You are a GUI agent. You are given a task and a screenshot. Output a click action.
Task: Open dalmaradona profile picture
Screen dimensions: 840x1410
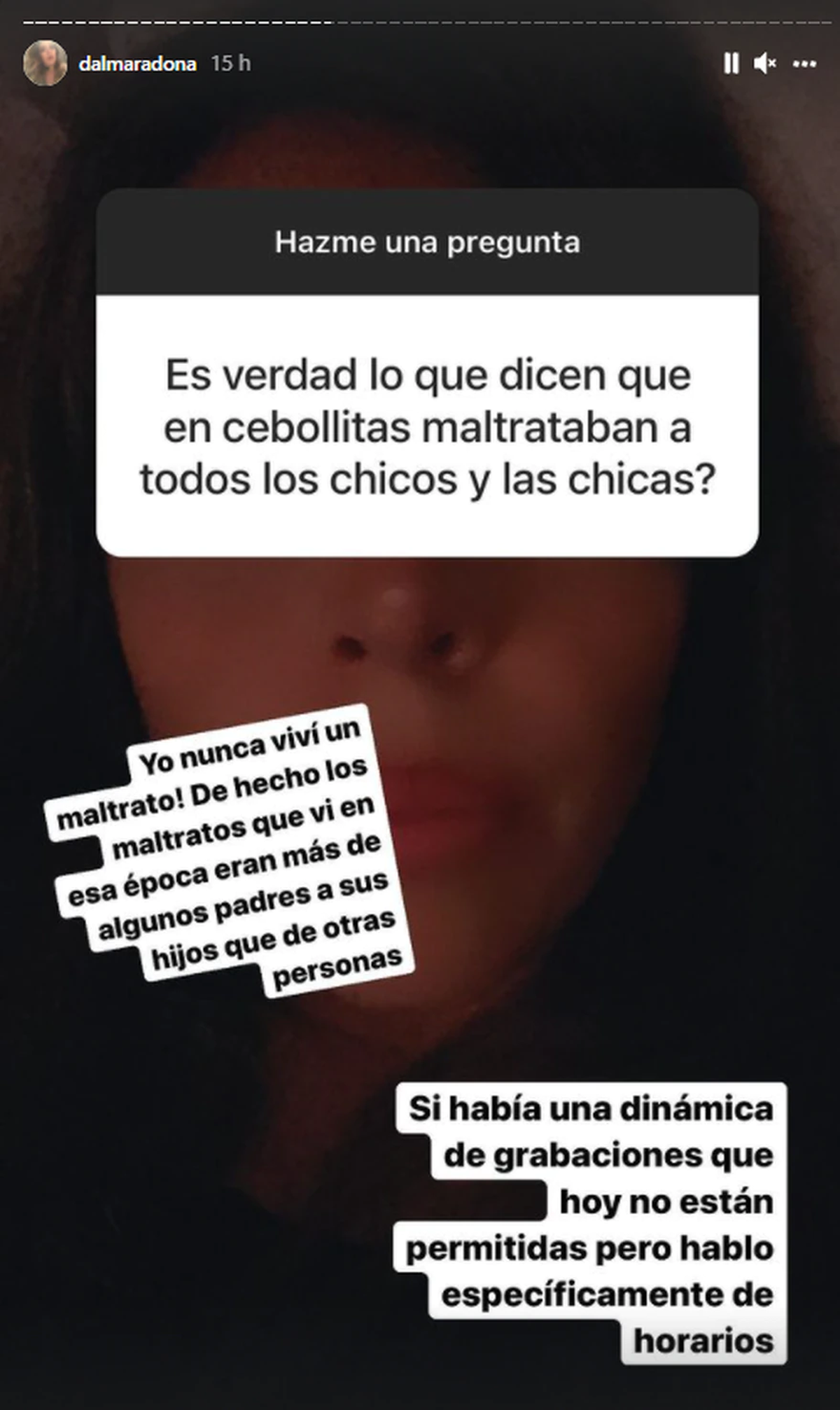tap(45, 63)
